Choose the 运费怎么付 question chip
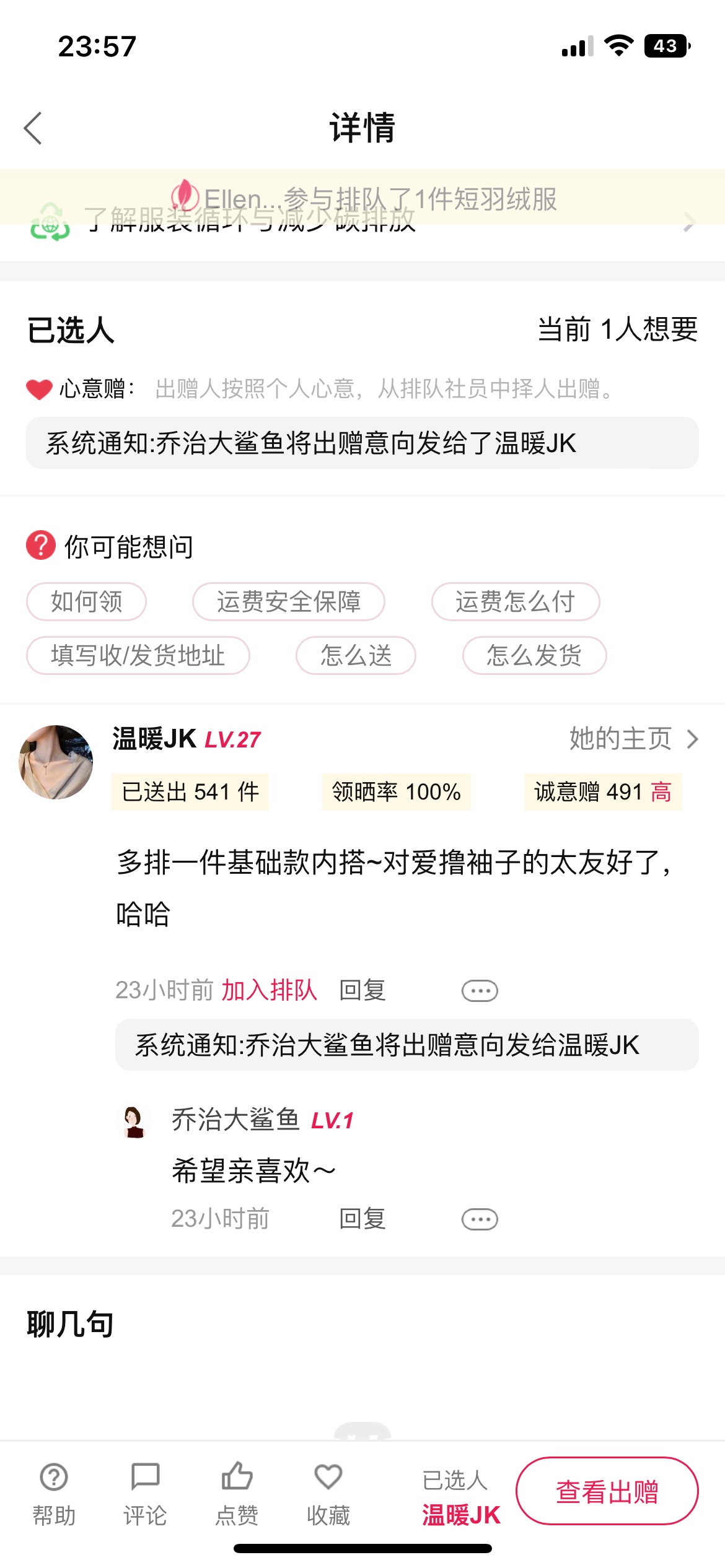Image resolution: width=725 pixels, height=1568 pixels. 515,601
